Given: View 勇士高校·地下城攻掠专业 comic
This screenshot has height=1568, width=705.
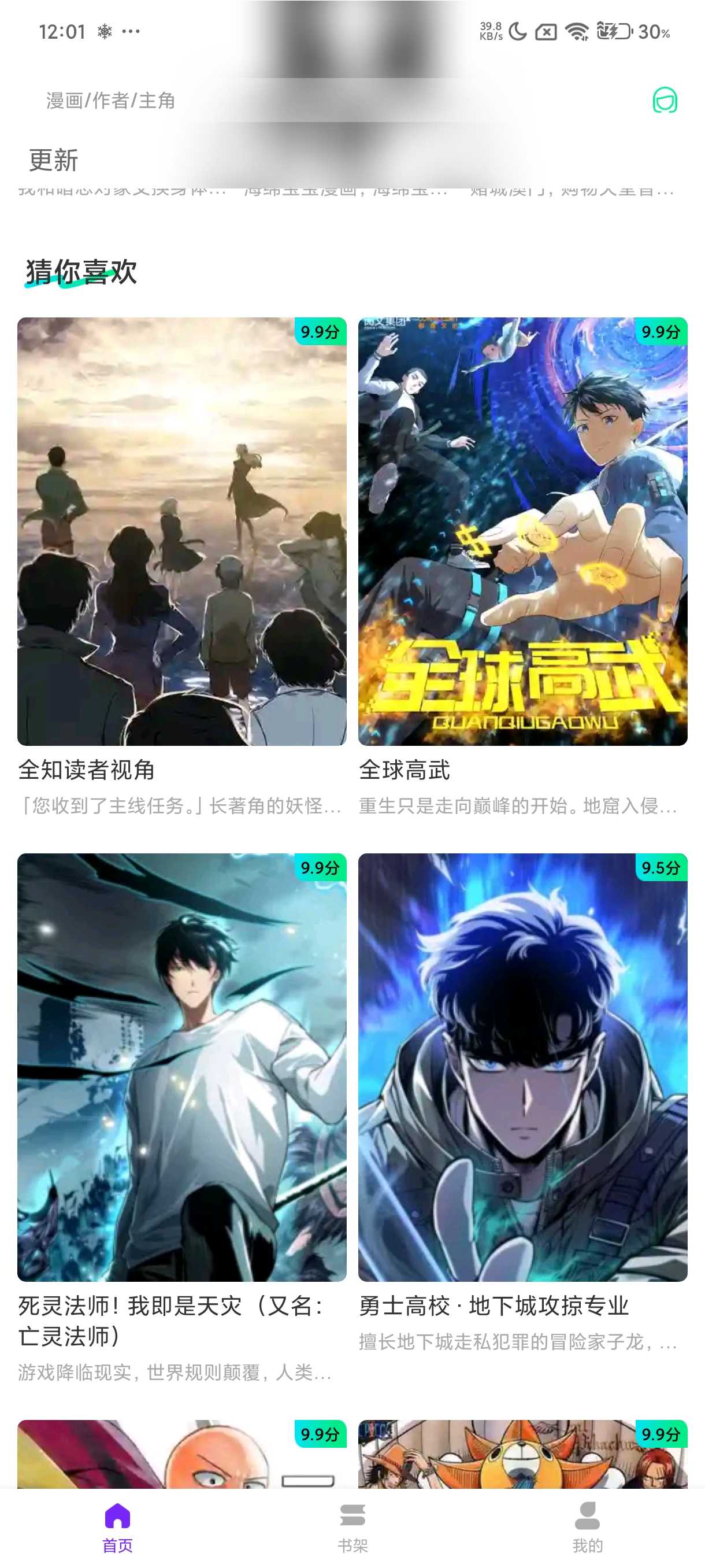Looking at the screenshot, I should point(522,1066).
